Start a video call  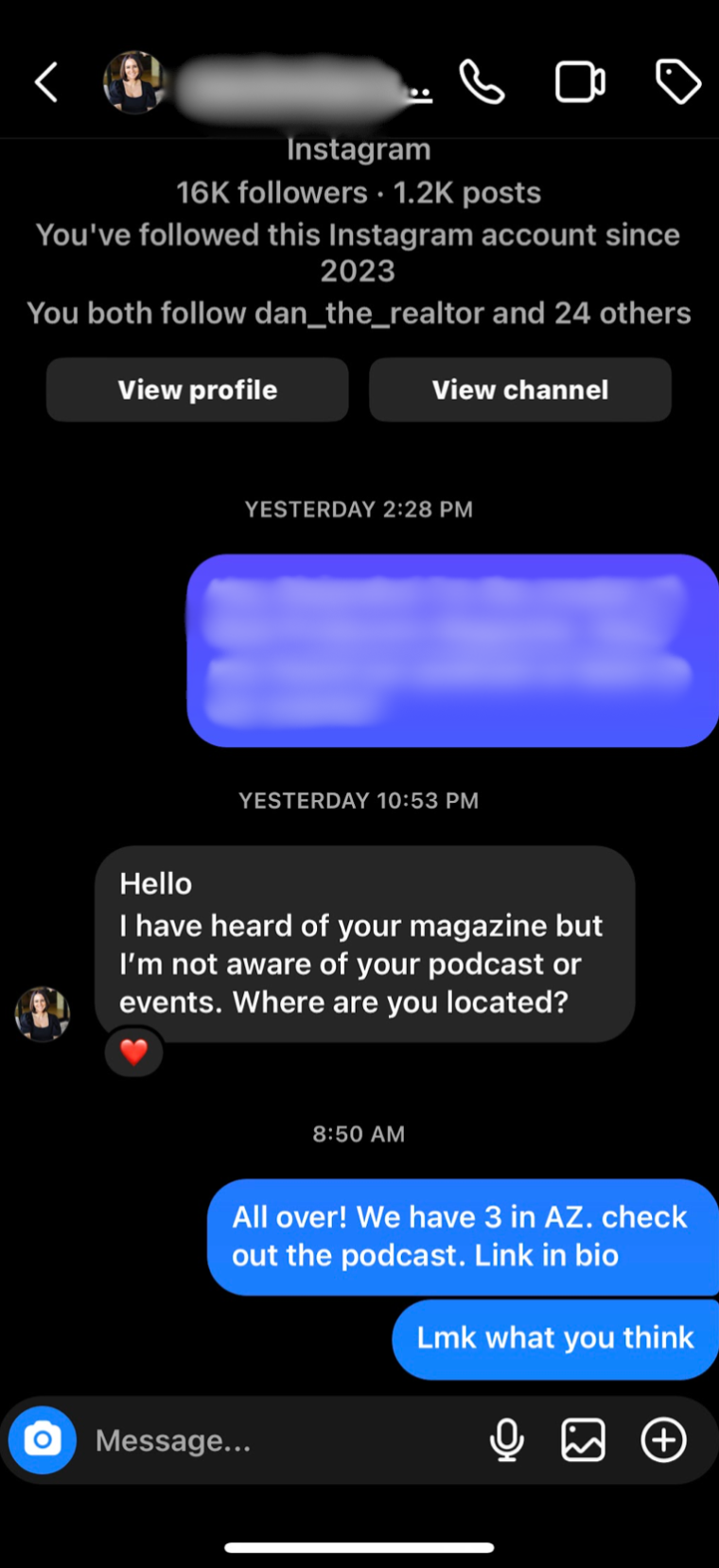pyautogui.click(x=579, y=82)
